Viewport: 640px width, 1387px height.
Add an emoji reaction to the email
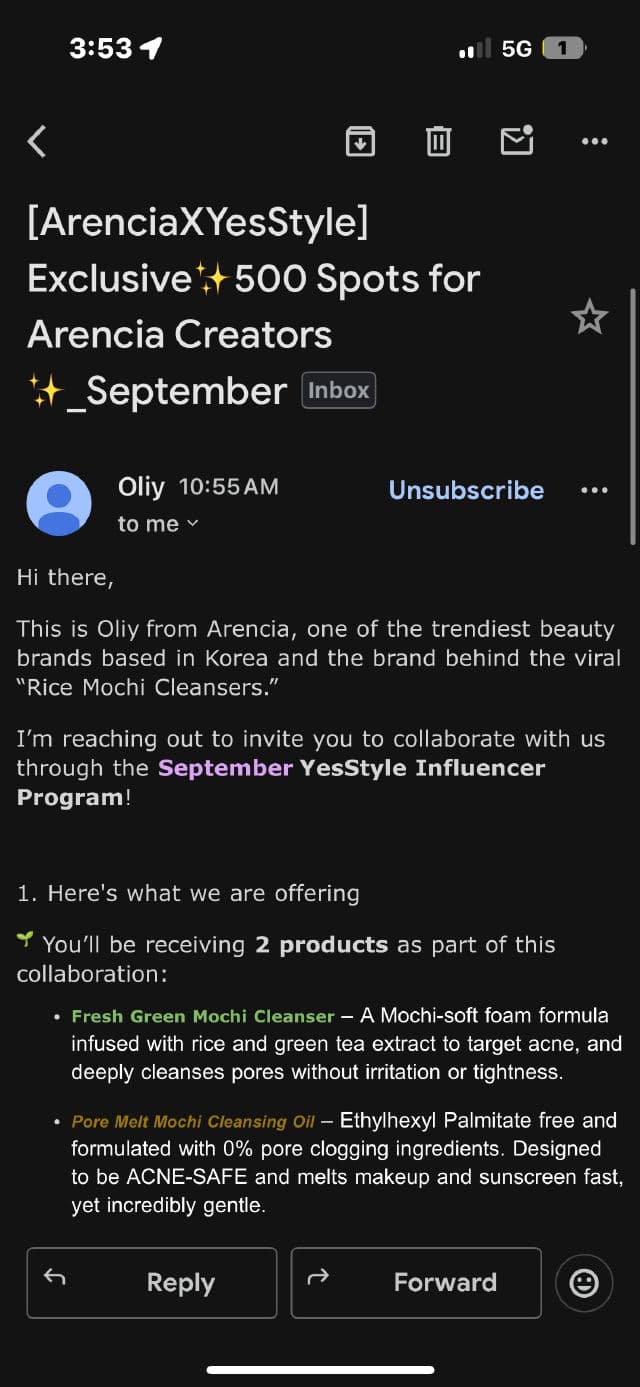(584, 1282)
